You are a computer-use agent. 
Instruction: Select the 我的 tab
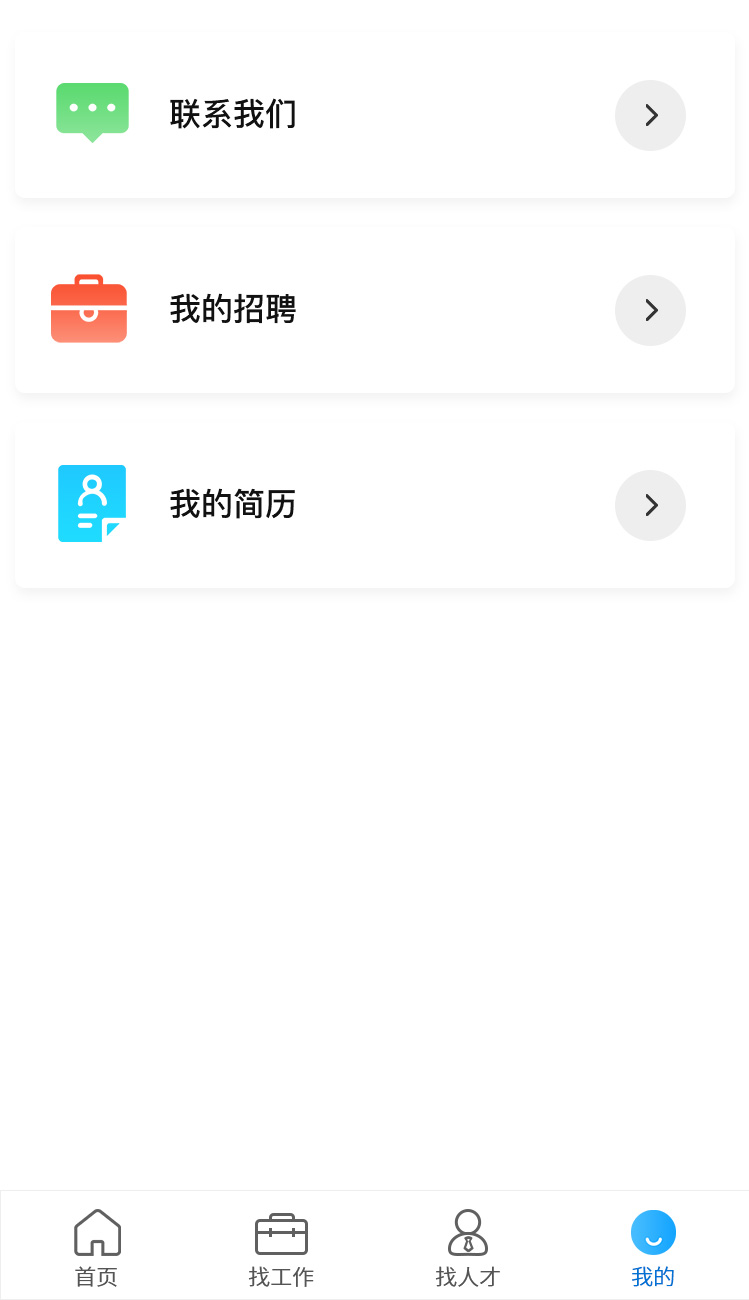point(653,1246)
